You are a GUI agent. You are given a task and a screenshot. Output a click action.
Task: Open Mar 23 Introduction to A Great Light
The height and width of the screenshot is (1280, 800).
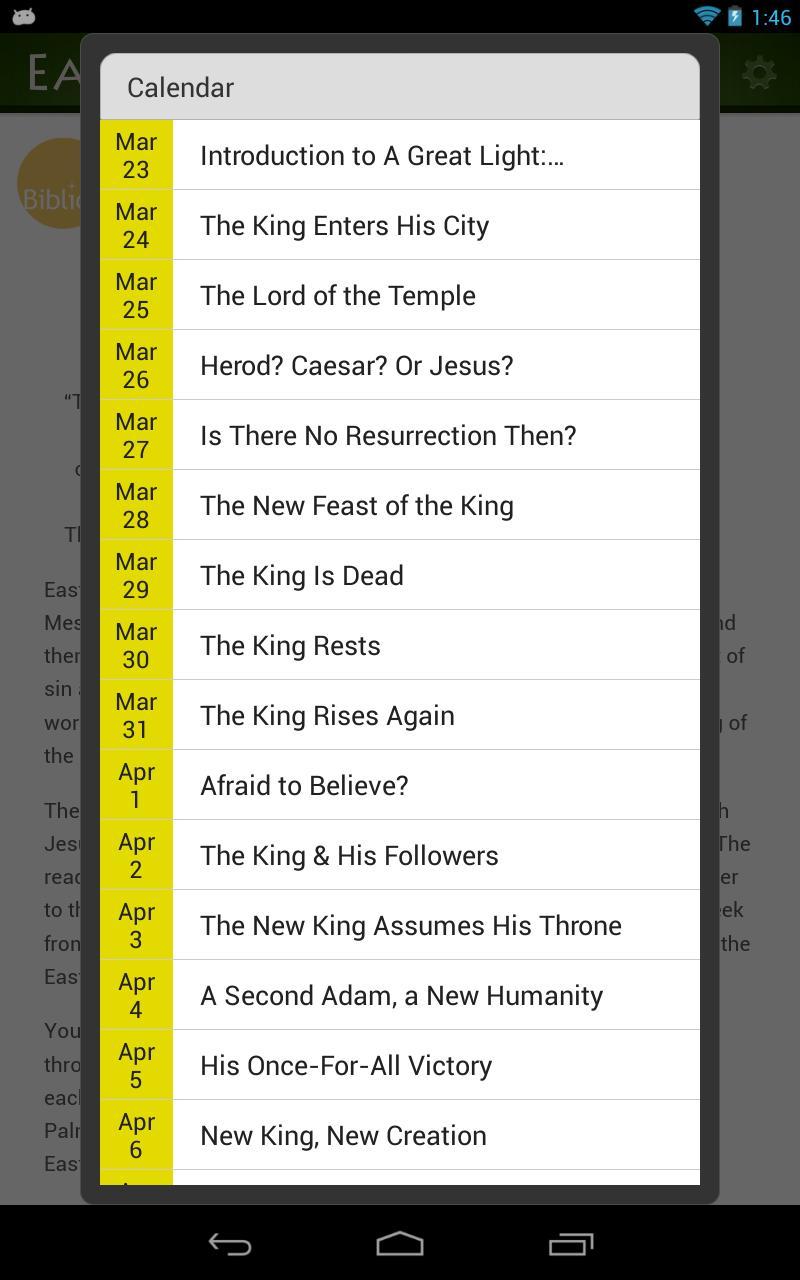pyautogui.click(x=400, y=155)
